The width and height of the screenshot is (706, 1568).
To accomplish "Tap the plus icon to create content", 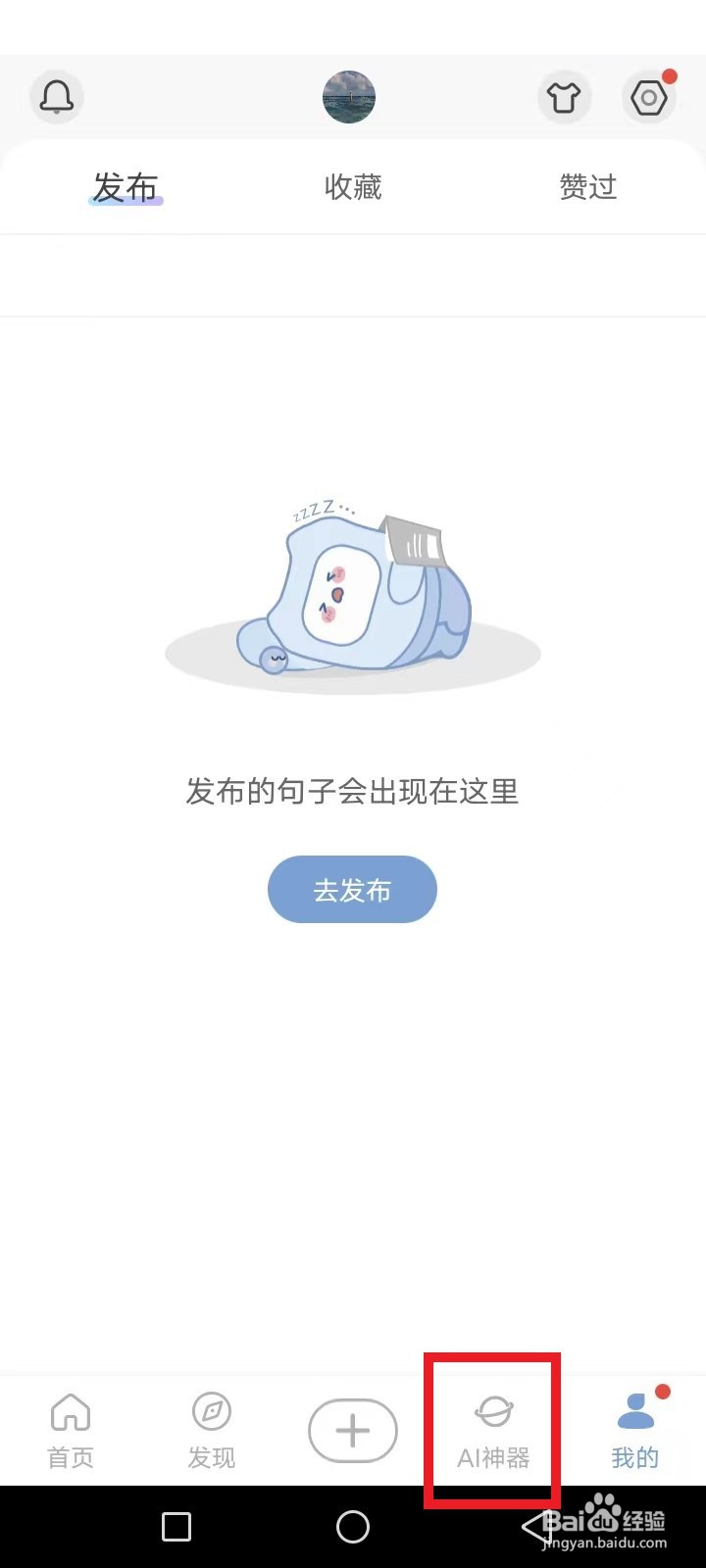I will [352, 1429].
